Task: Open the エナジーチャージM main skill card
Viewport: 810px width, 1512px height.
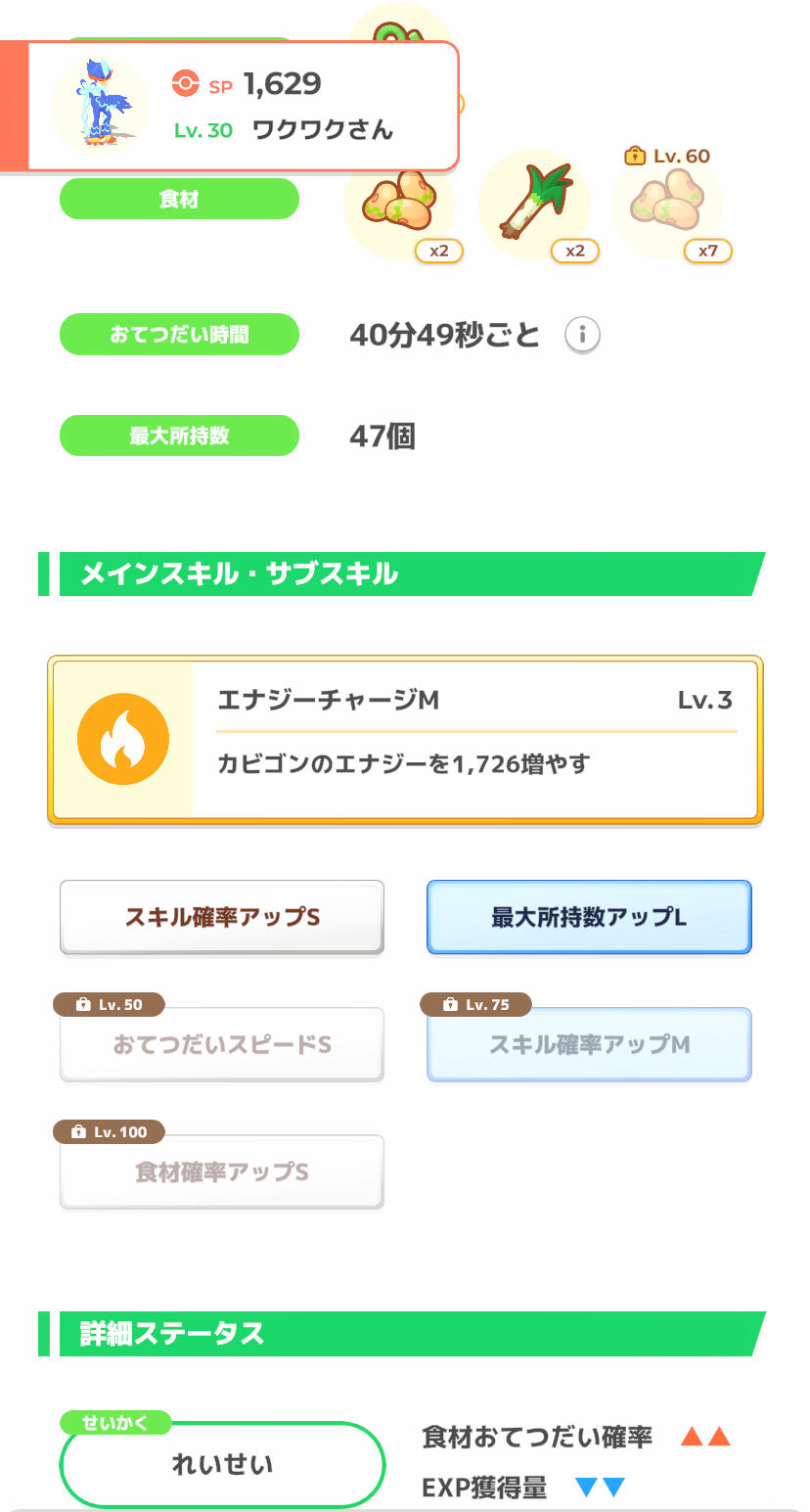Action: [x=405, y=740]
